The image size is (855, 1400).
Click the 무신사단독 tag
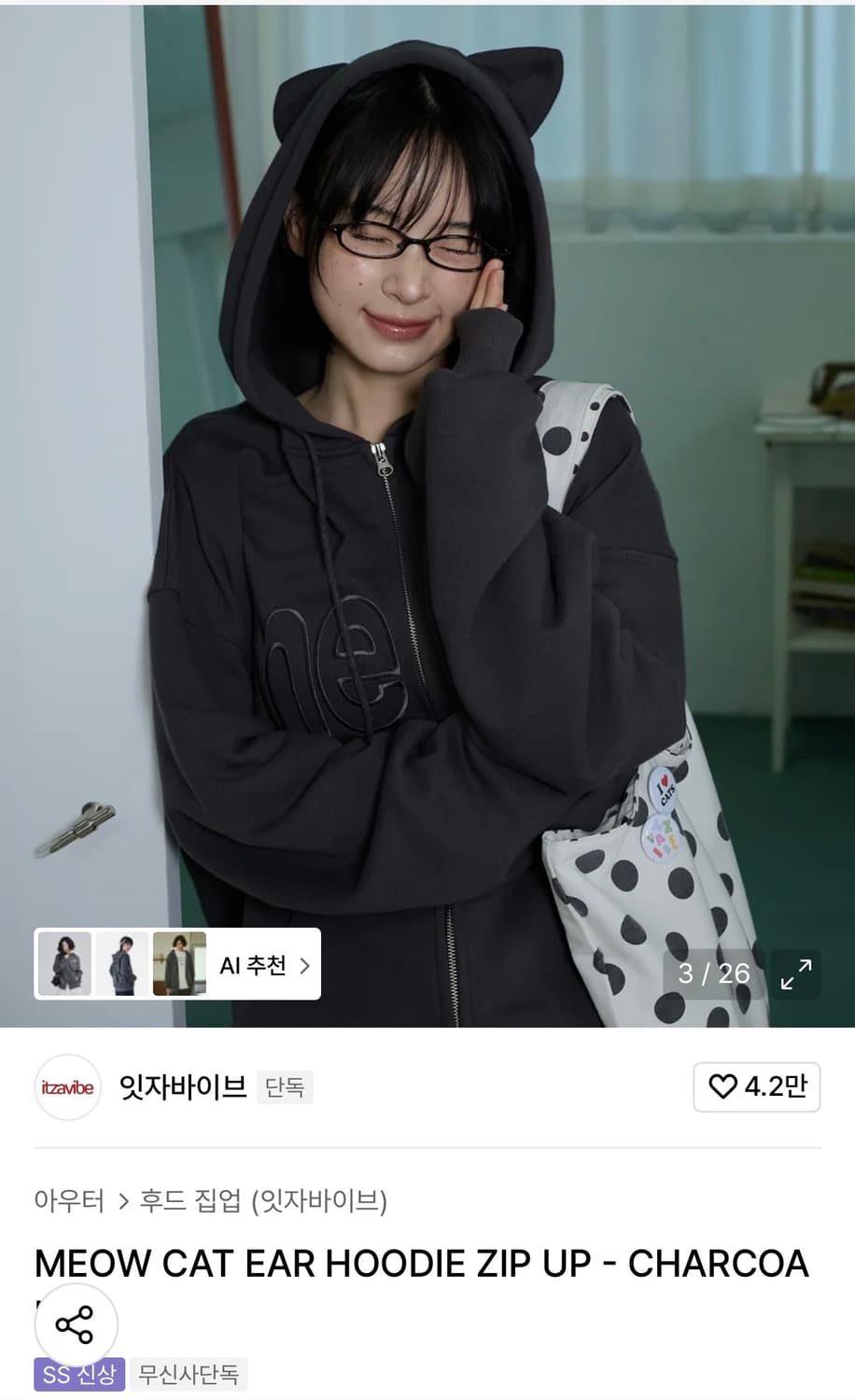coord(189,1374)
